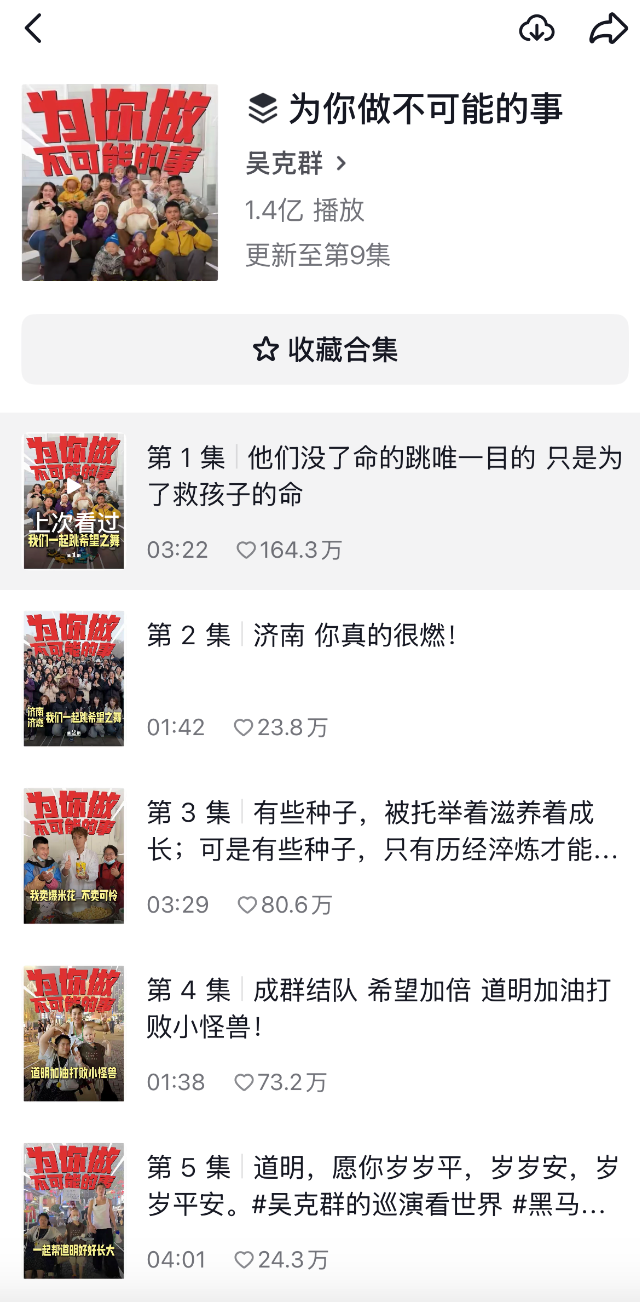Open the collection cover image

pos(120,182)
